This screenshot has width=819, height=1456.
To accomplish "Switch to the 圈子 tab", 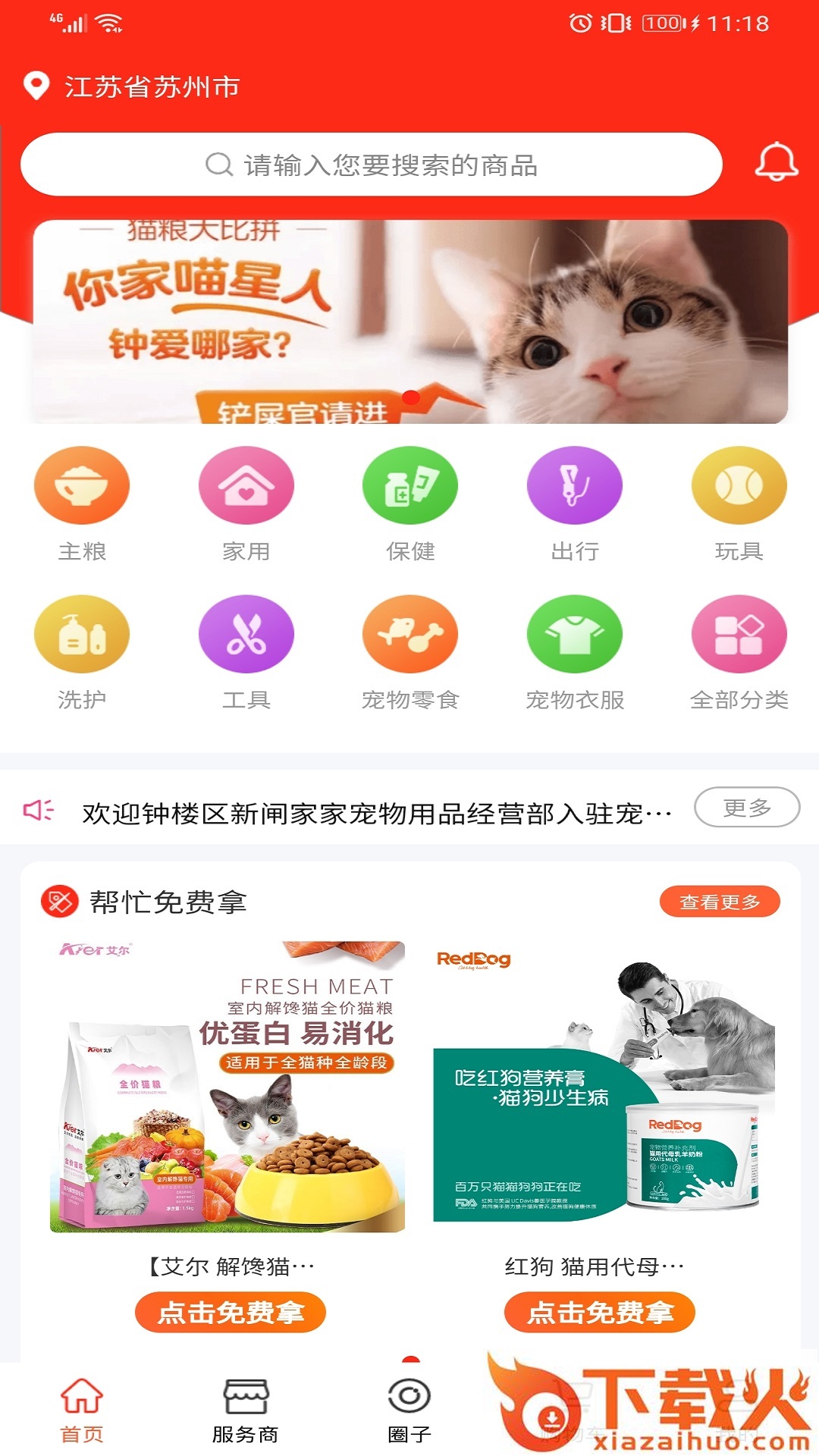I will coord(409,1410).
